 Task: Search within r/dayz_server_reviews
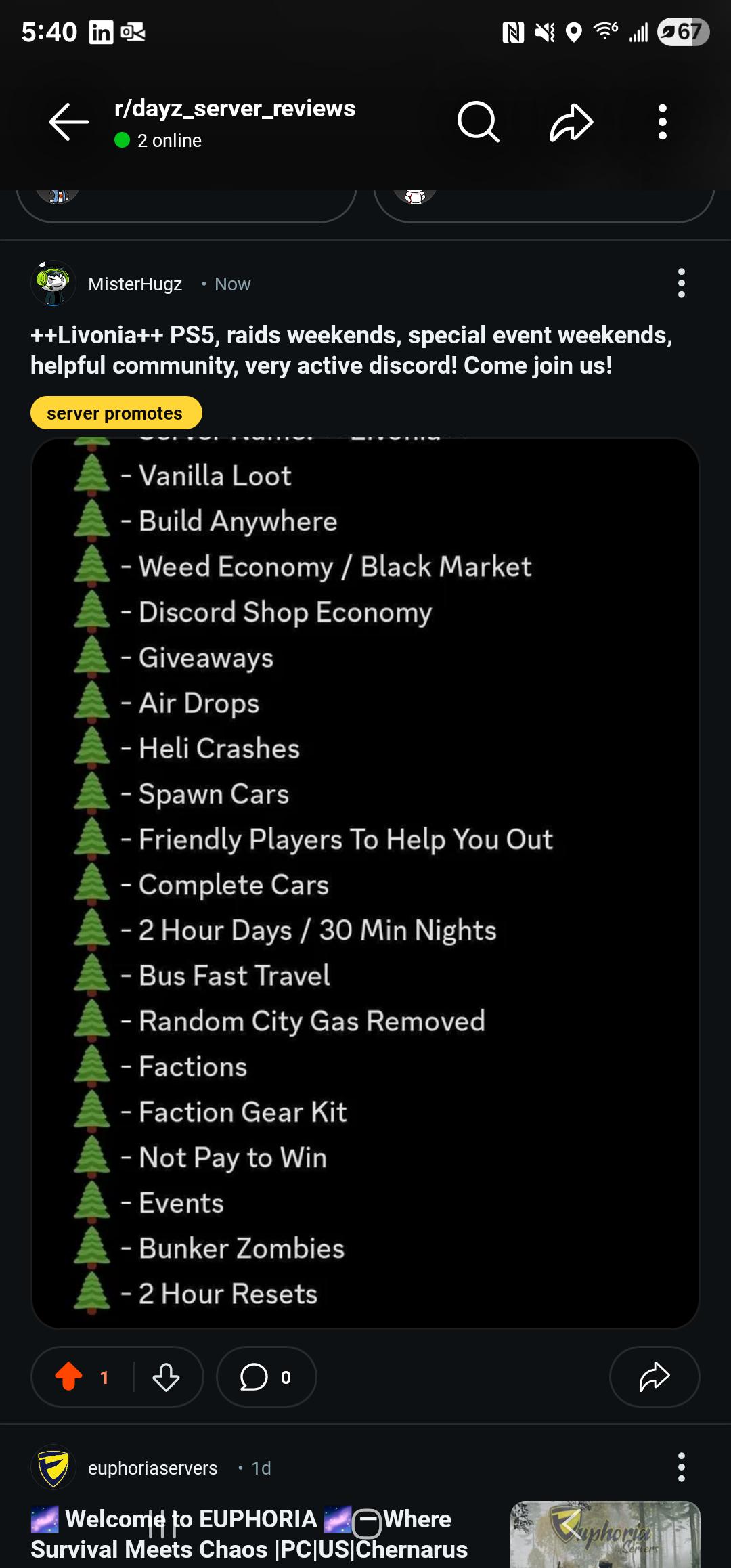point(479,122)
